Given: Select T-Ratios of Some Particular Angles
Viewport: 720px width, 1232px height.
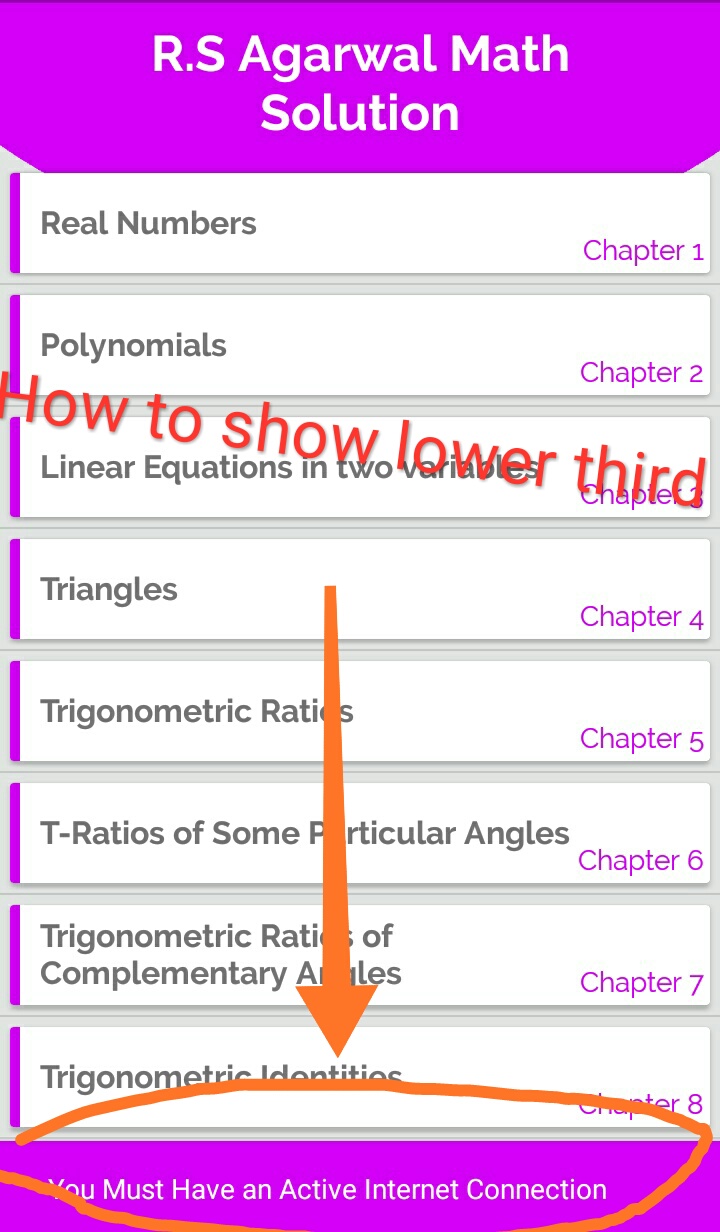Looking at the screenshot, I should (360, 833).
